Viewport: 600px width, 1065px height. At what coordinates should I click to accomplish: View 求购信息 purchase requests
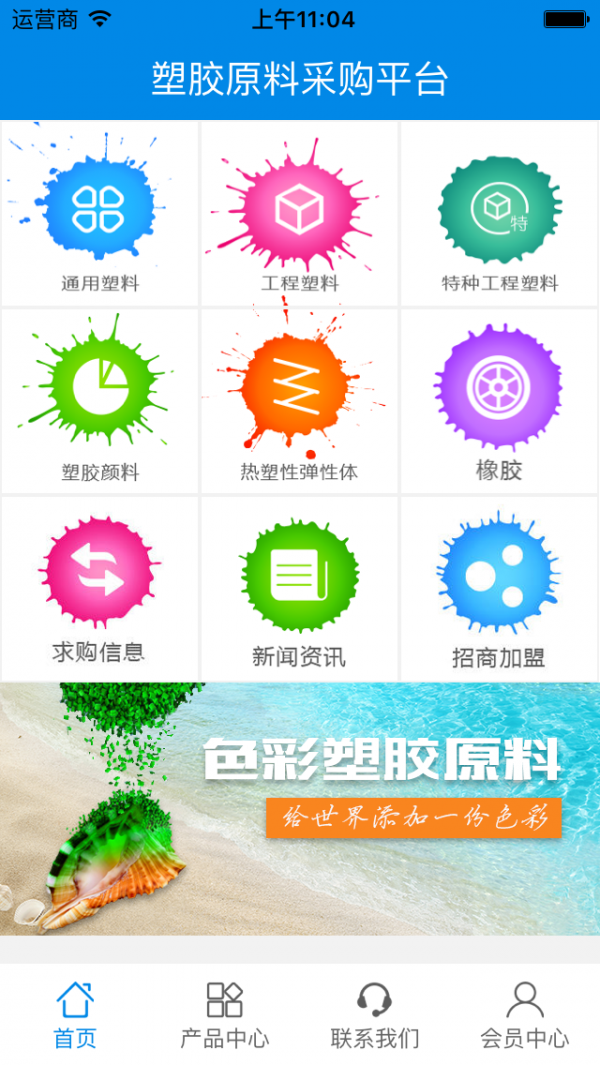coord(100,588)
